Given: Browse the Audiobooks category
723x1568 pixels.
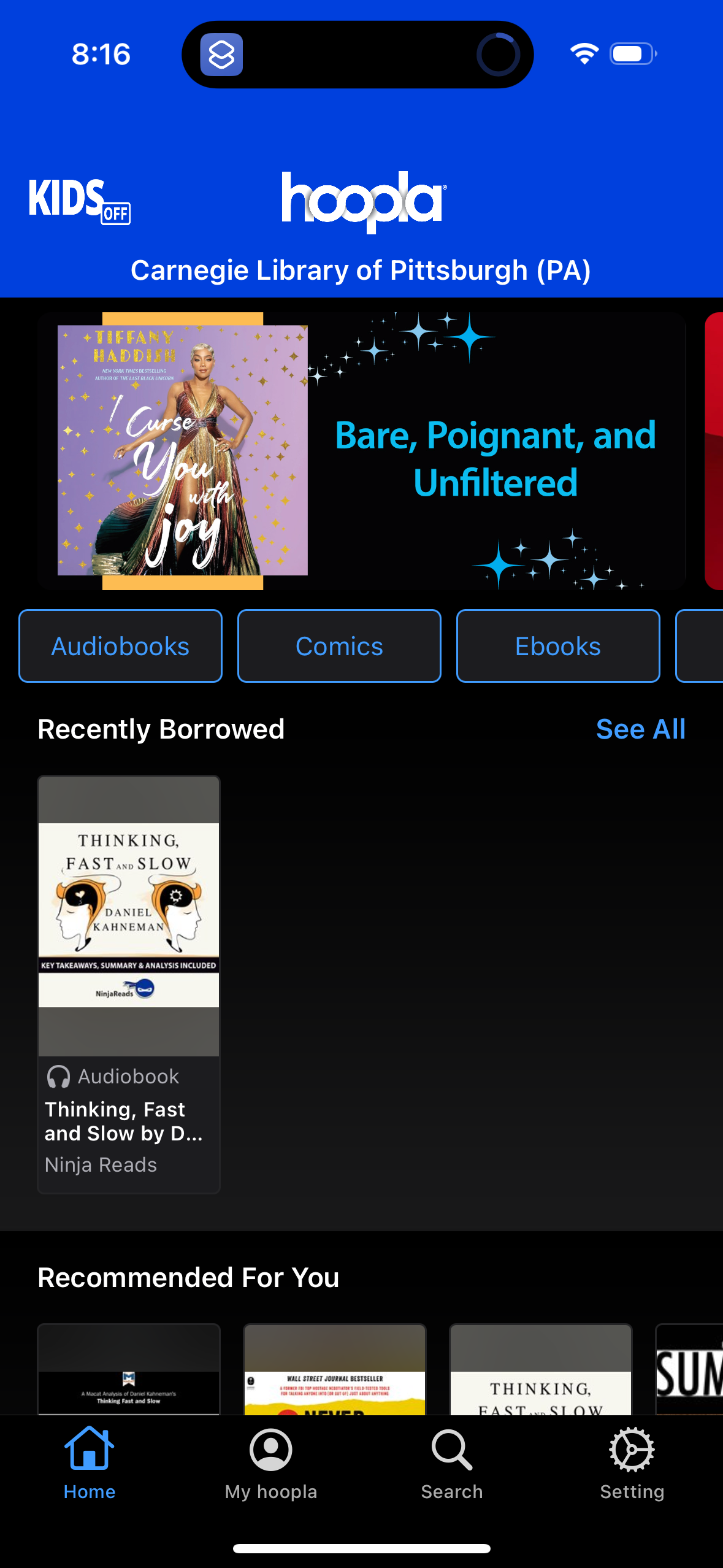Looking at the screenshot, I should point(120,645).
